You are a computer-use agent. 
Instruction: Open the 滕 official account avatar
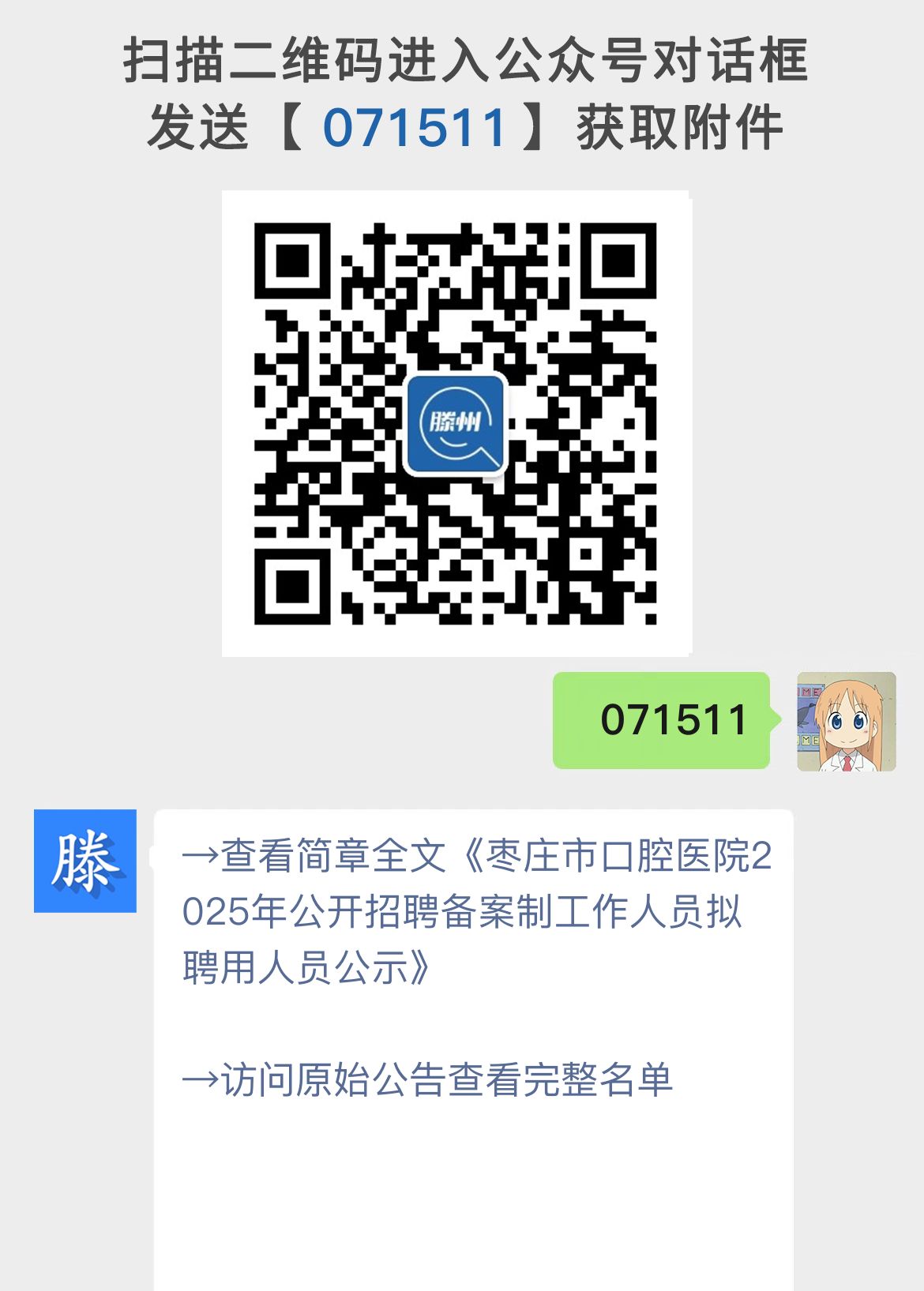tap(87, 861)
